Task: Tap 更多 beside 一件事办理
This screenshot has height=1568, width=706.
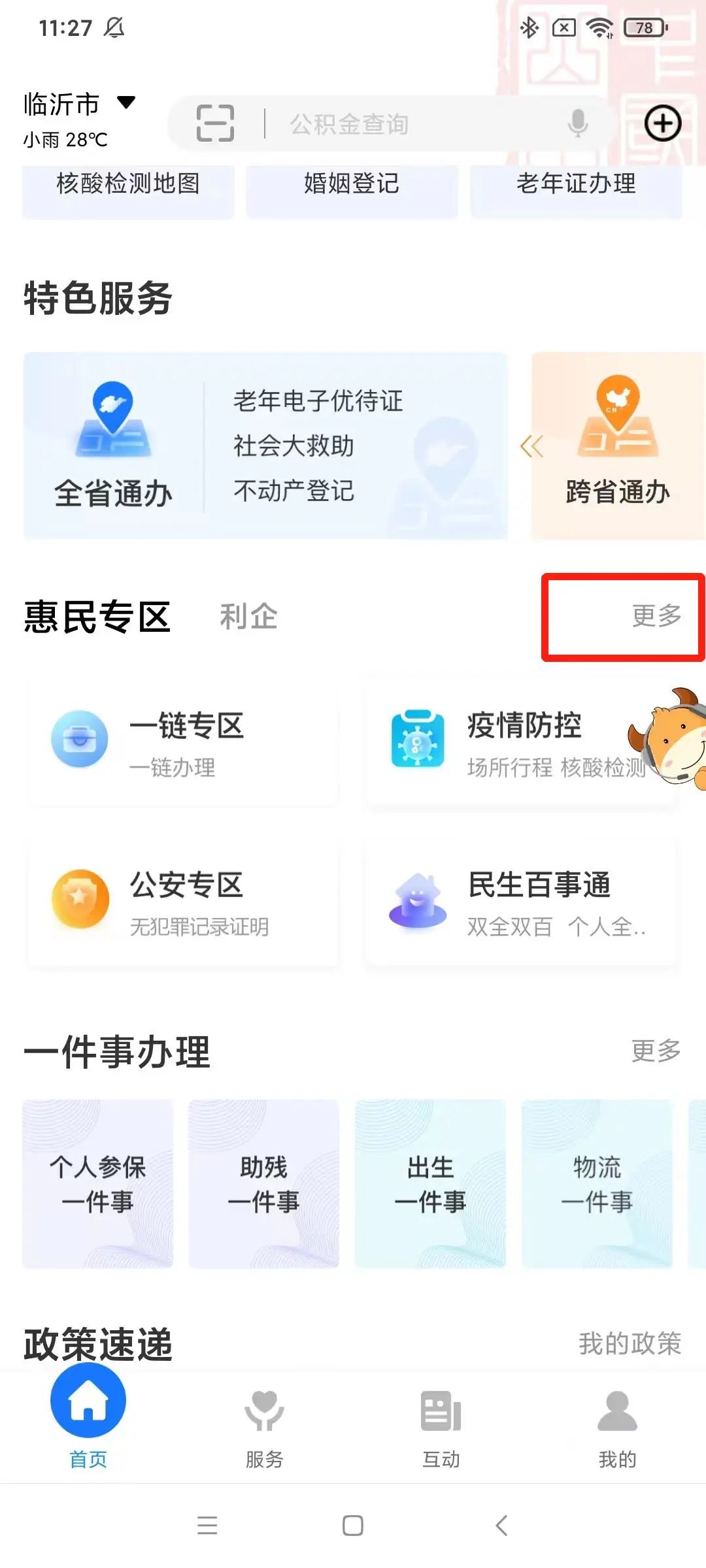Action: [x=656, y=1051]
